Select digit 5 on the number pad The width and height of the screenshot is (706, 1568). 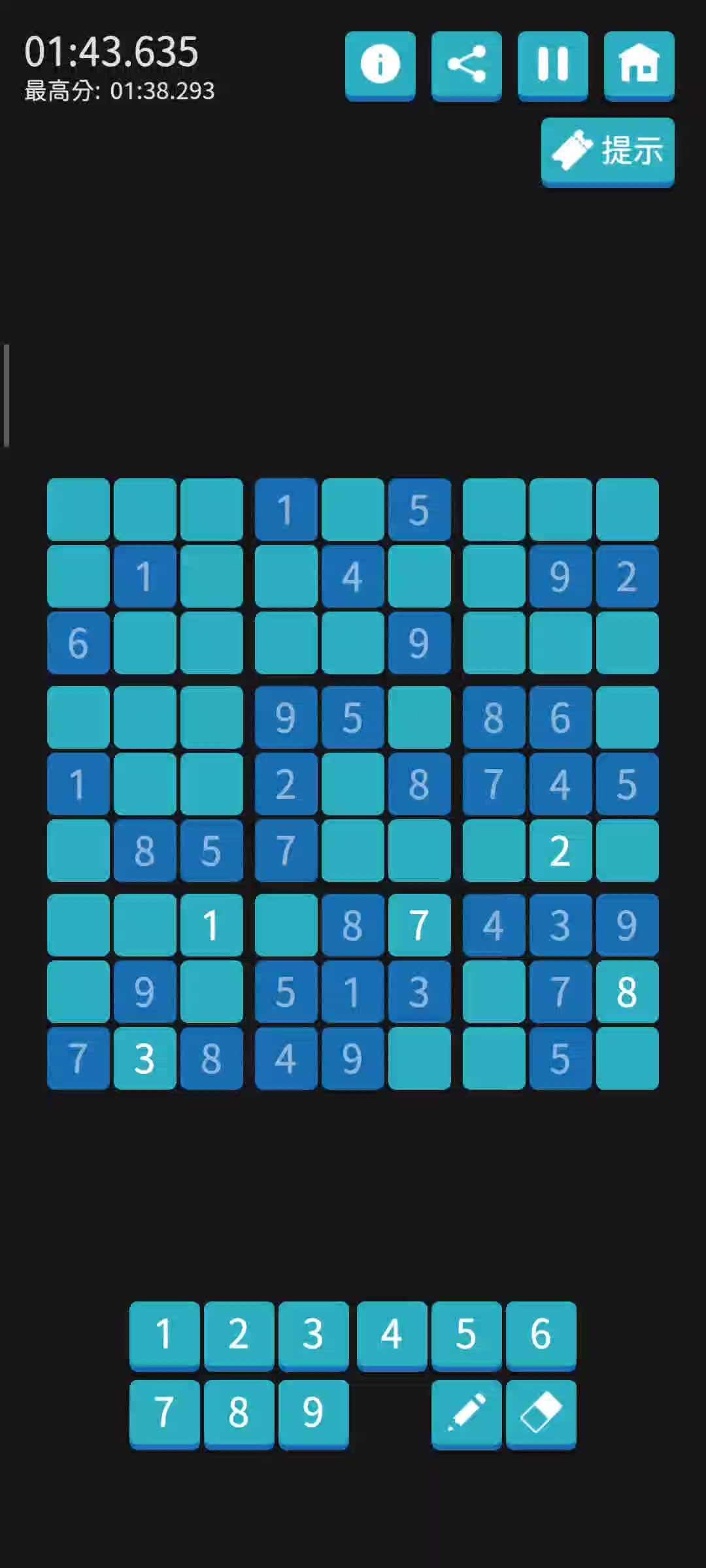tap(466, 1335)
